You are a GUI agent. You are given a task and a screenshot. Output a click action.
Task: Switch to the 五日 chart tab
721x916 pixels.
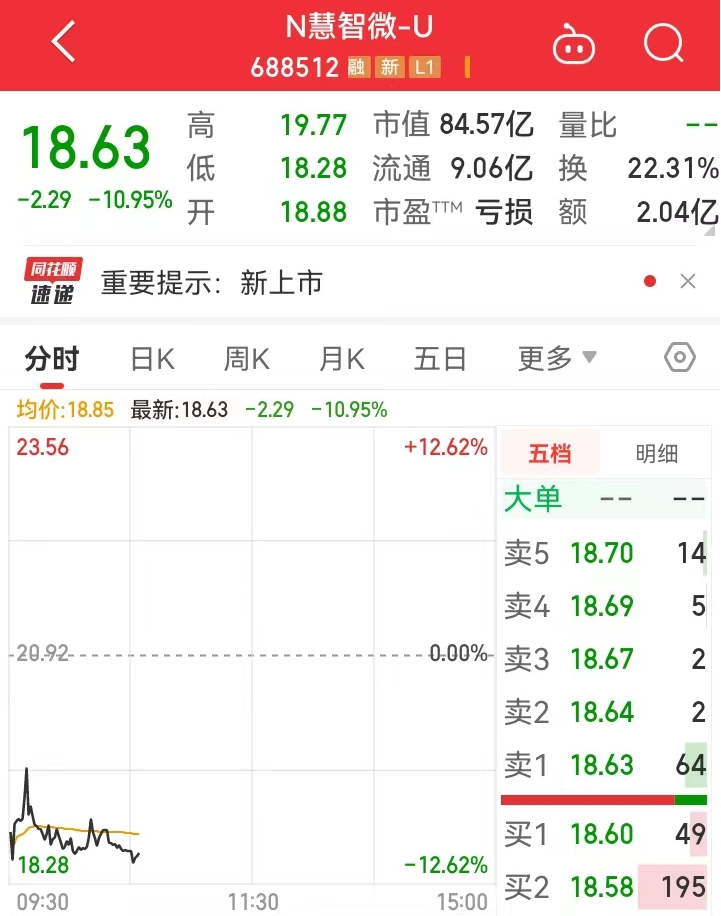point(440,359)
